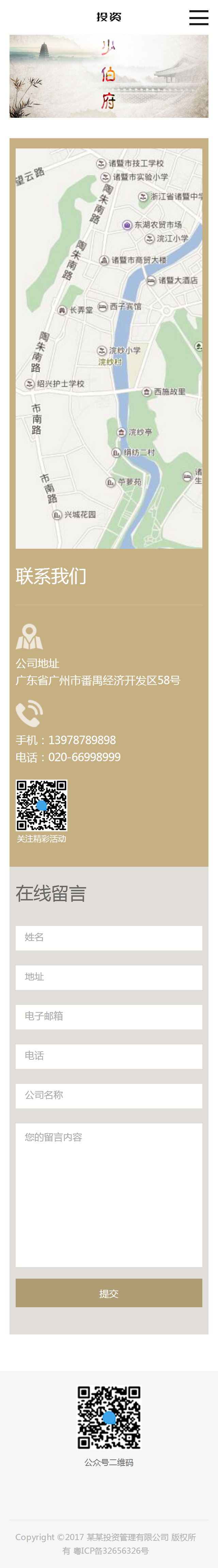Submit the form with 提交
Image resolution: width=218 pixels, height=1568 pixels.
108,1293
